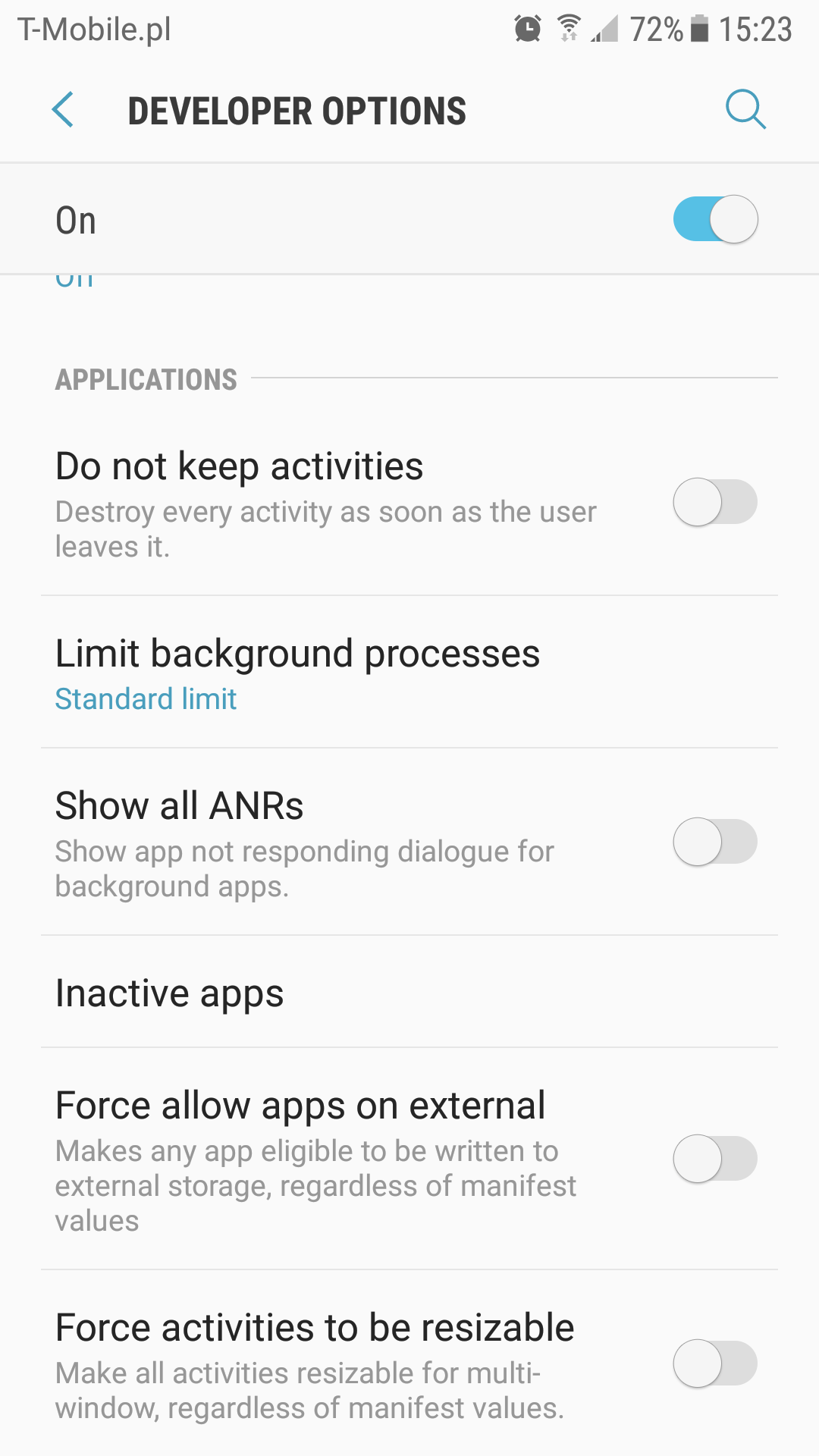Enable Do not keep activities
This screenshot has width=819, height=1456.
click(715, 502)
